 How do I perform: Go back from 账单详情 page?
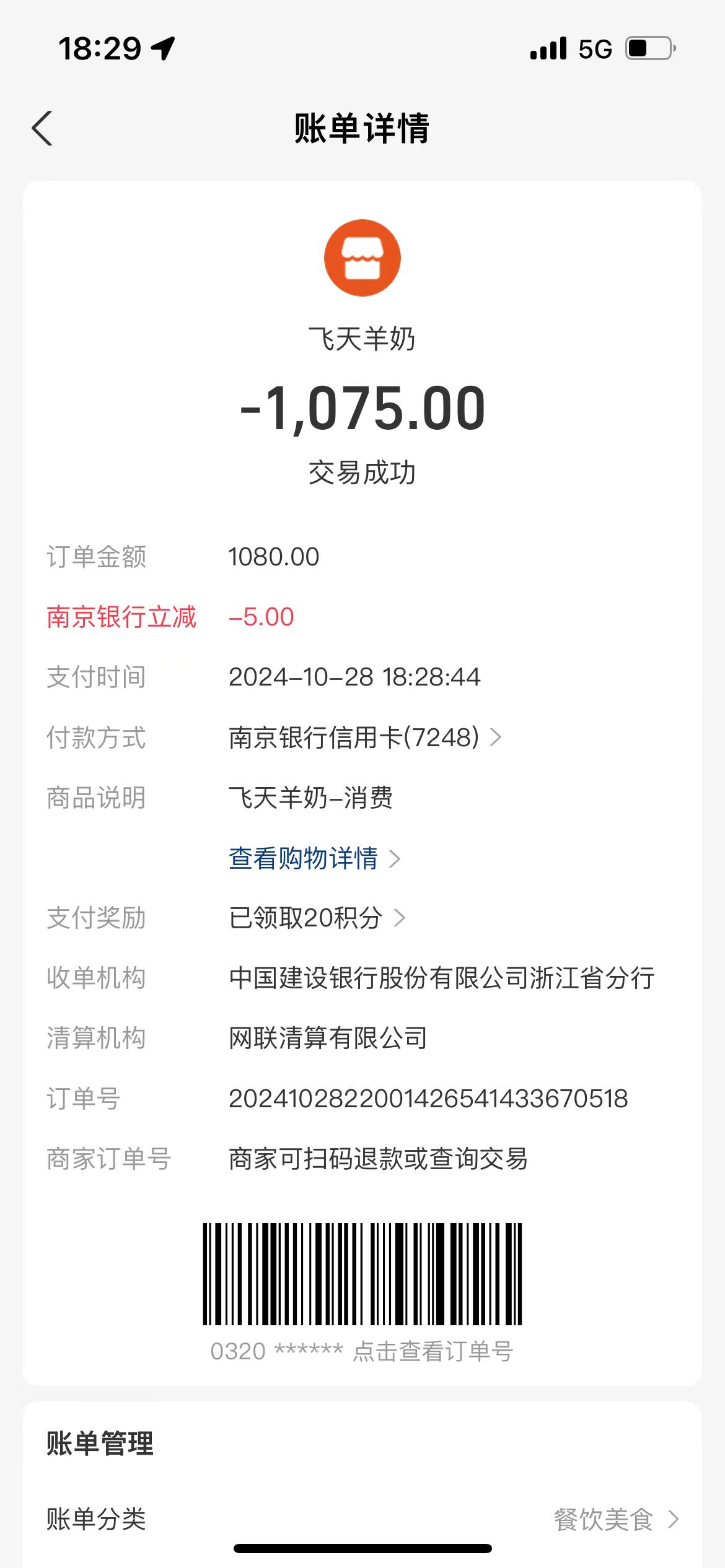(x=42, y=128)
